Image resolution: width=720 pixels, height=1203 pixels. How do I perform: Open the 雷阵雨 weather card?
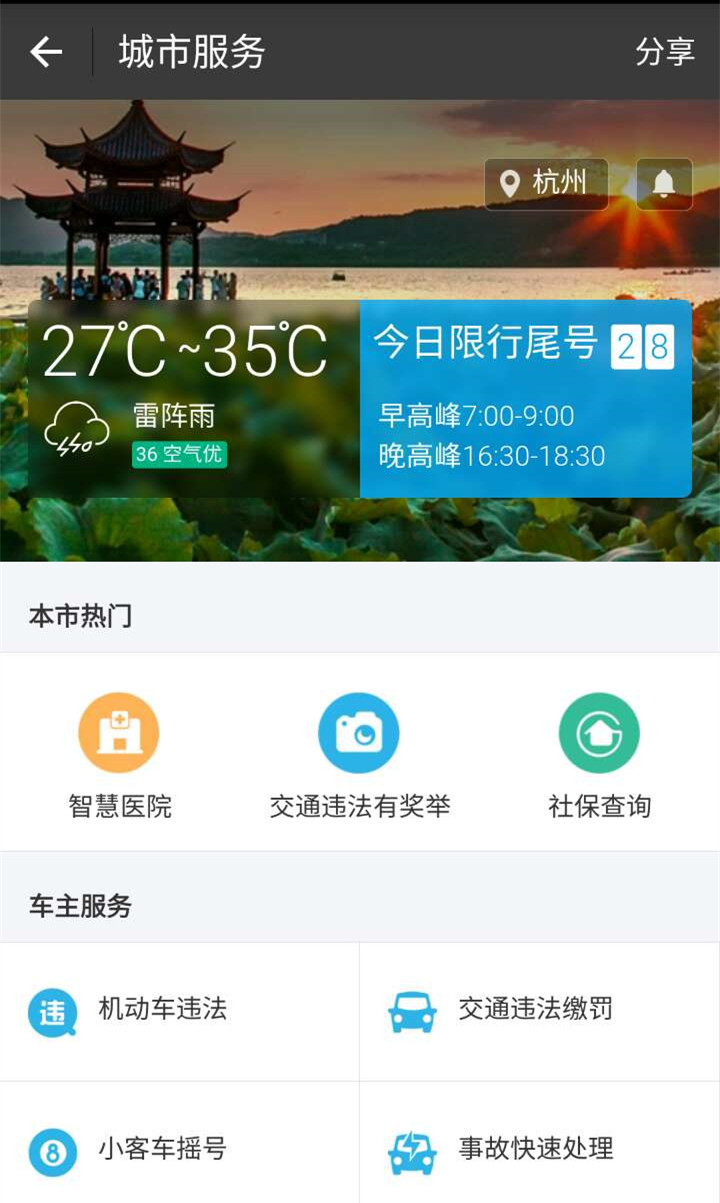coord(193,399)
